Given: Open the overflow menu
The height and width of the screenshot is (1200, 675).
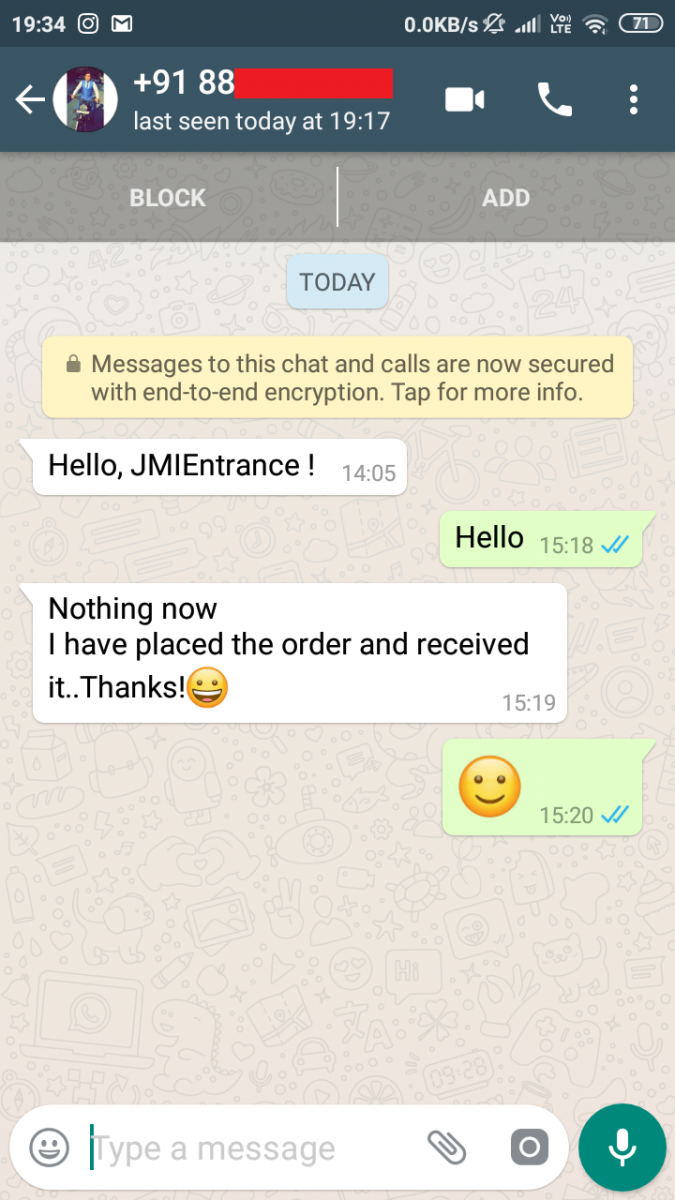Looking at the screenshot, I should pyautogui.click(x=633, y=100).
